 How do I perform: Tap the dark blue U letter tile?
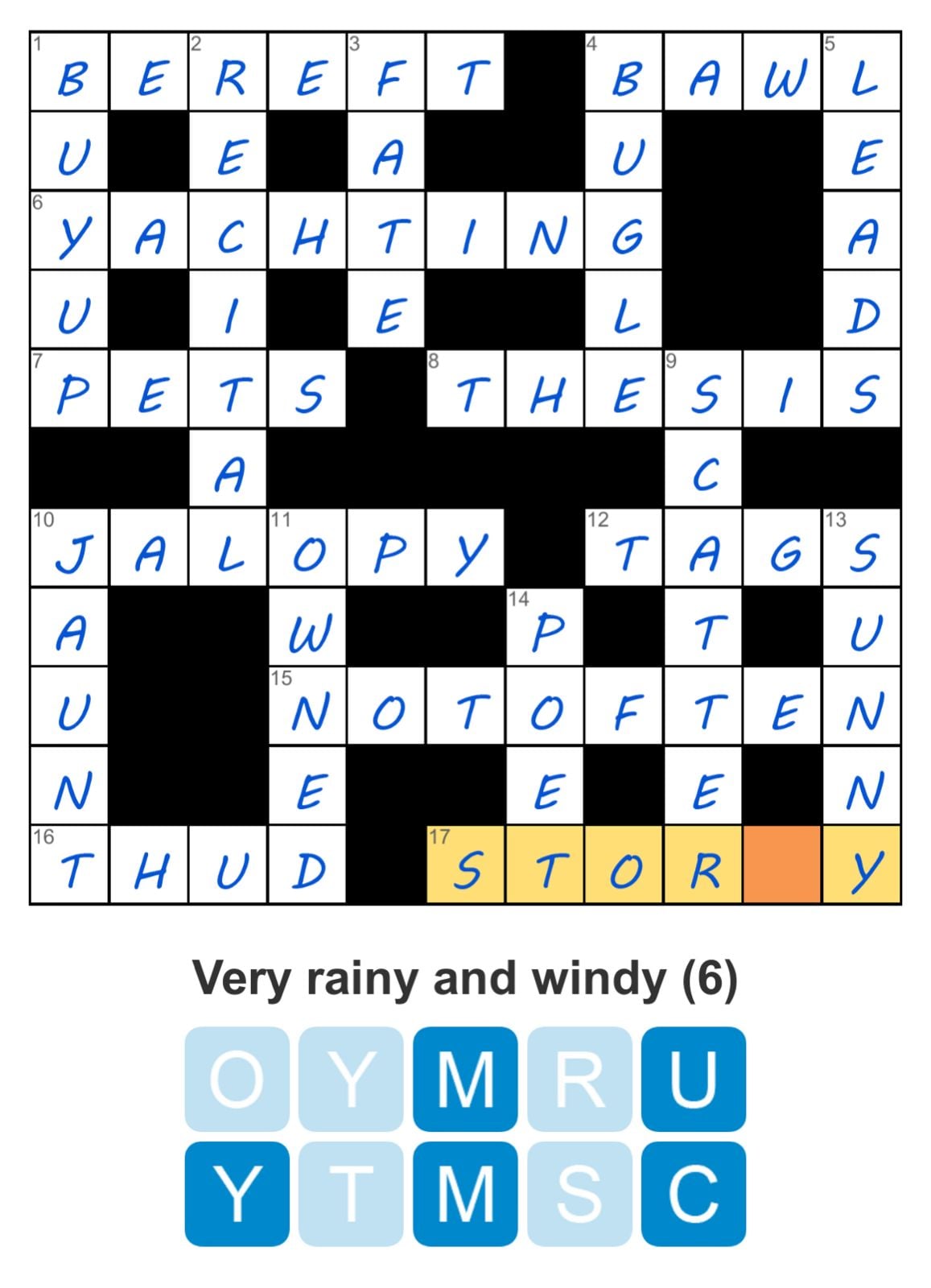tap(693, 1079)
